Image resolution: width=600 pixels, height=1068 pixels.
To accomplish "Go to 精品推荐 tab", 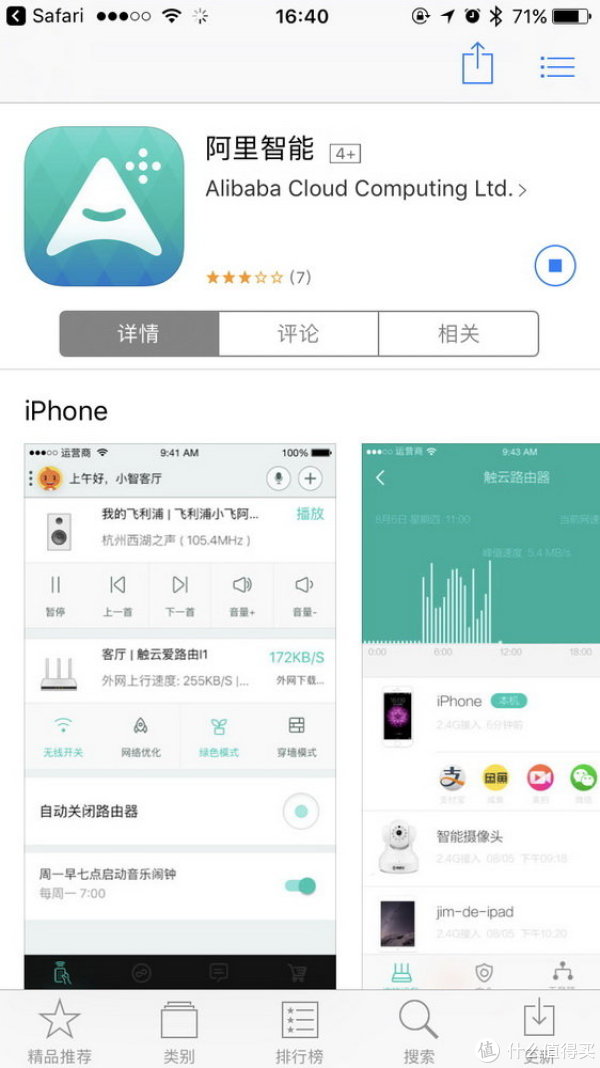I will [x=60, y=1031].
